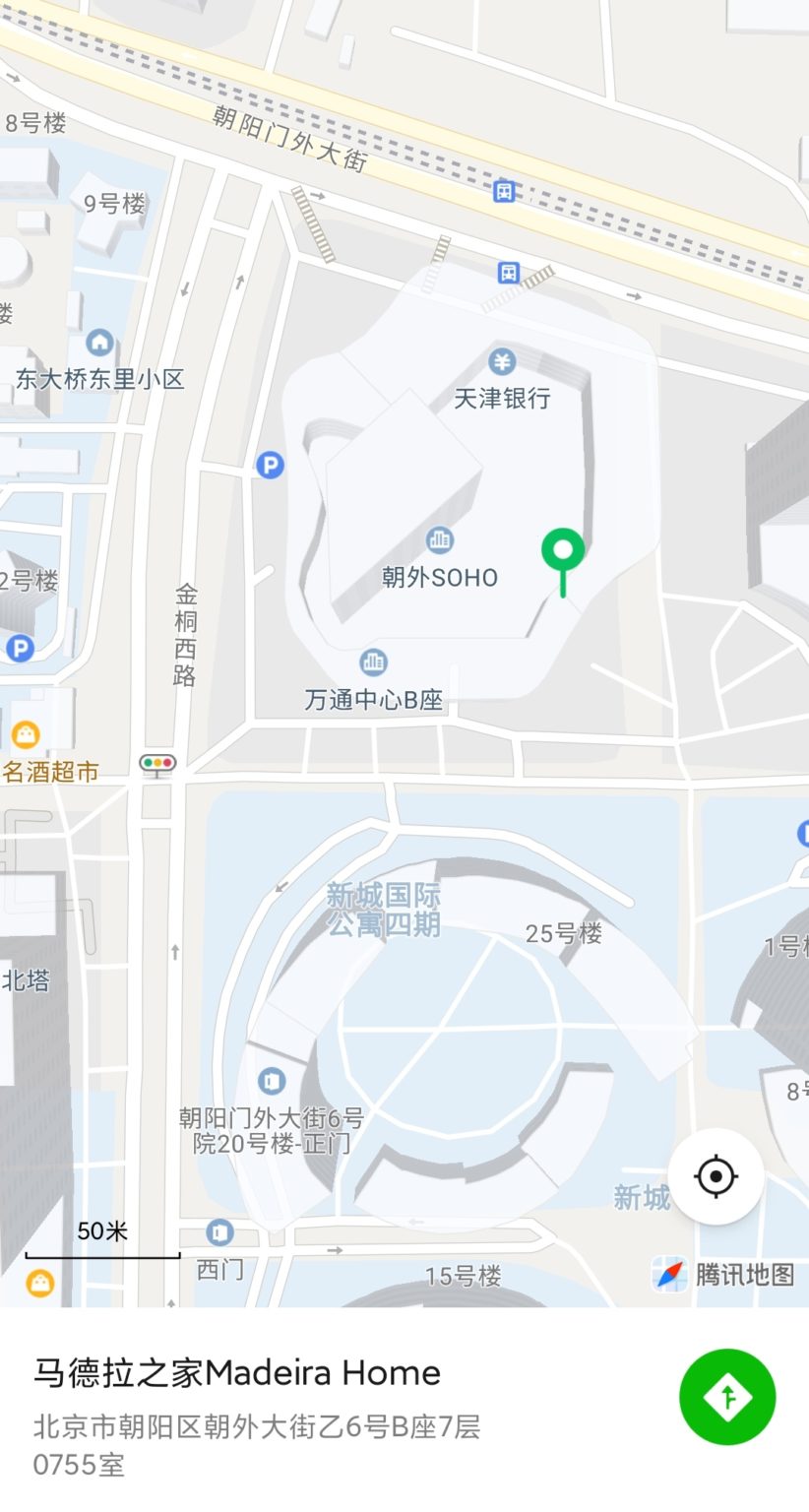Select the 朝外SOHO building marker
Viewport: 809px width, 1512px height.
pyautogui.click(x=439, y=539)
